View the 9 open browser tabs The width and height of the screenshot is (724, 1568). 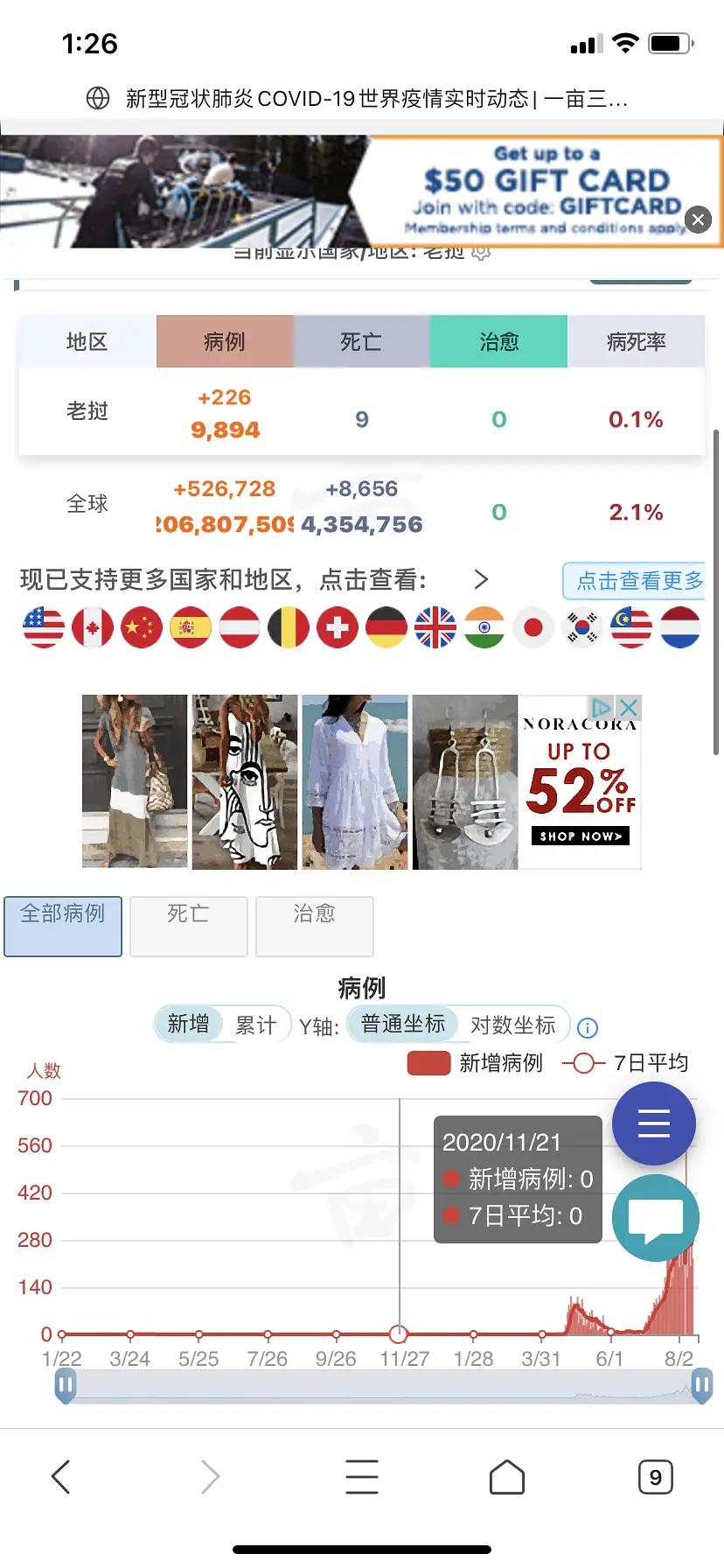click(656, 1477)
